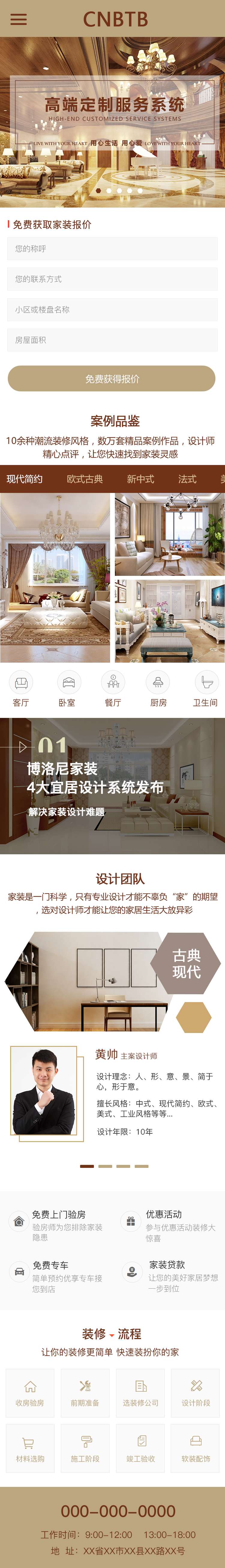Focus the 您的联系方式 contact field
The image size is (225, 1568).
[x=112, y=279]
